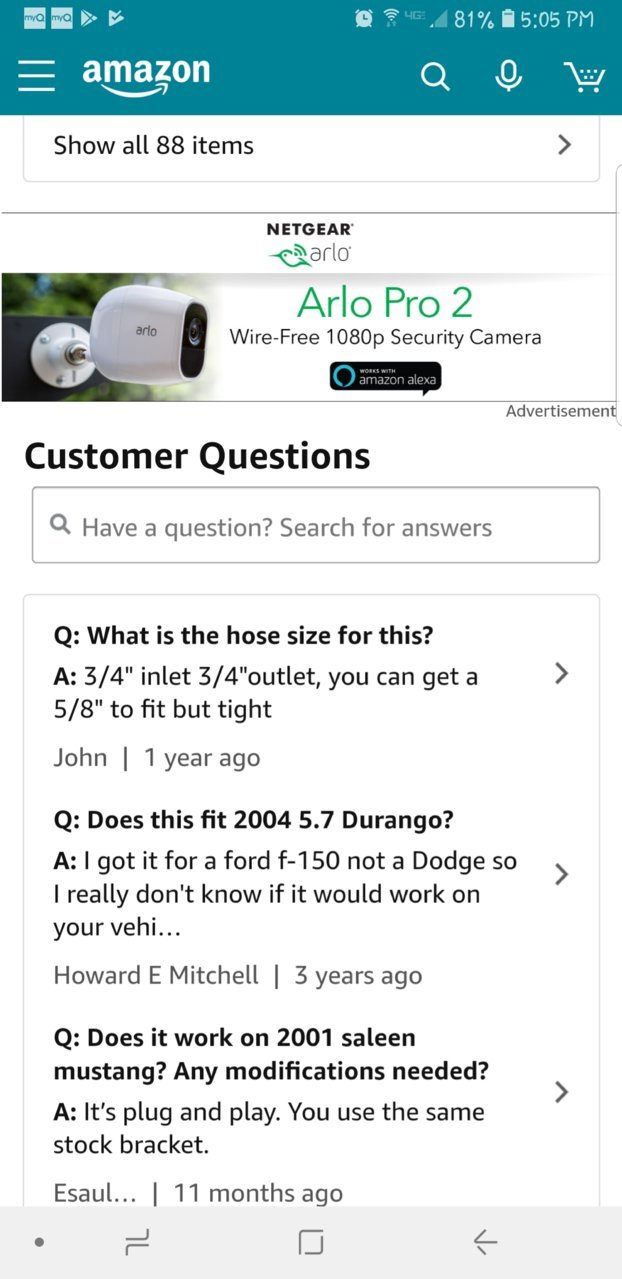The height and width of the screenshot is (1279, 622).
Task: Show all 88 items
Action: coord(311,146)
